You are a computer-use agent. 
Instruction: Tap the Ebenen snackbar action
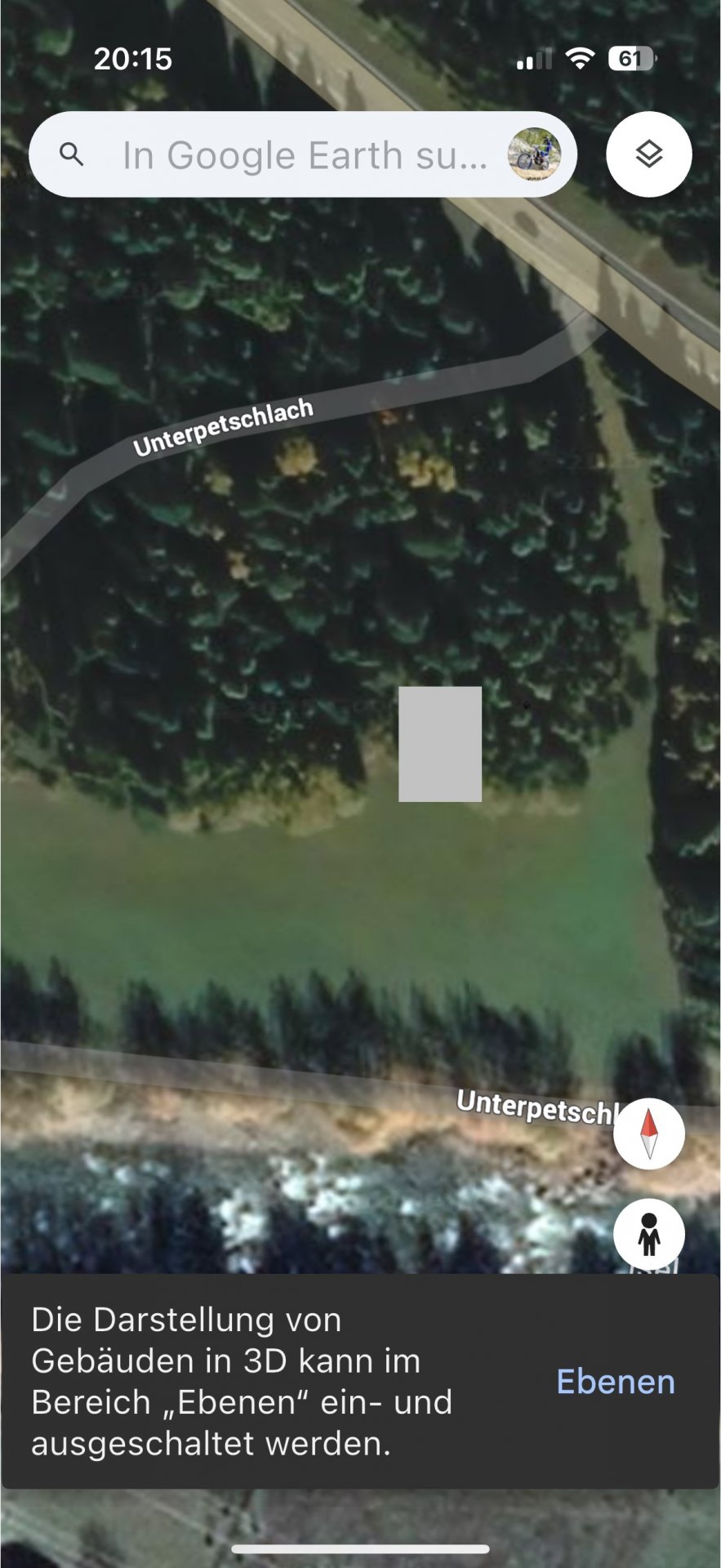click(x=615, y=1382)
